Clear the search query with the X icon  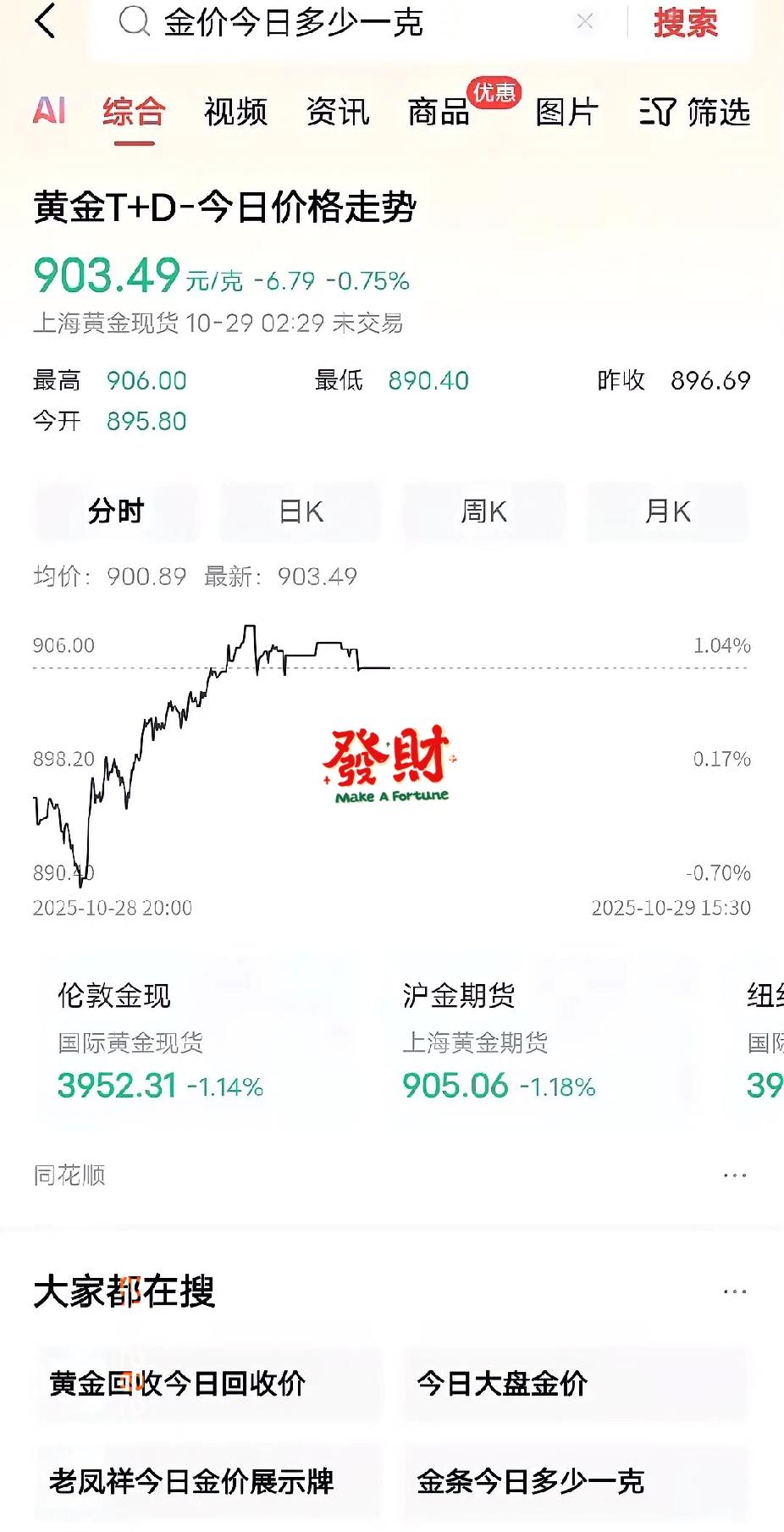(x=584, y=22)
